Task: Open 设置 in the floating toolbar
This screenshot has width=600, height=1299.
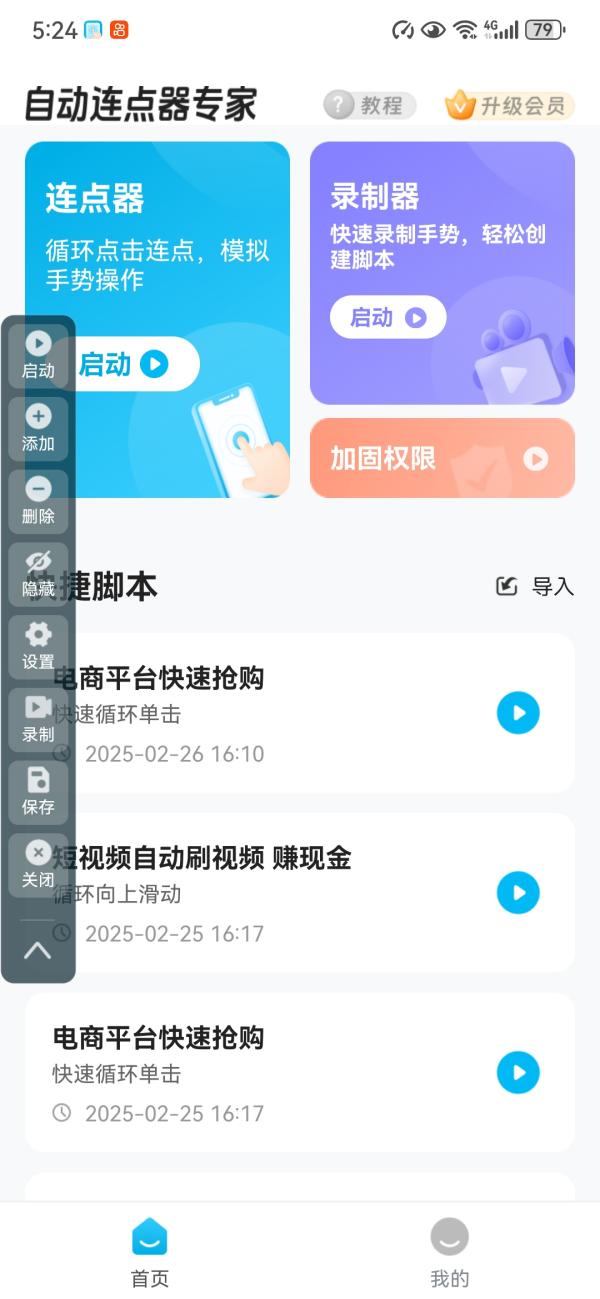Action: (38, 646)
